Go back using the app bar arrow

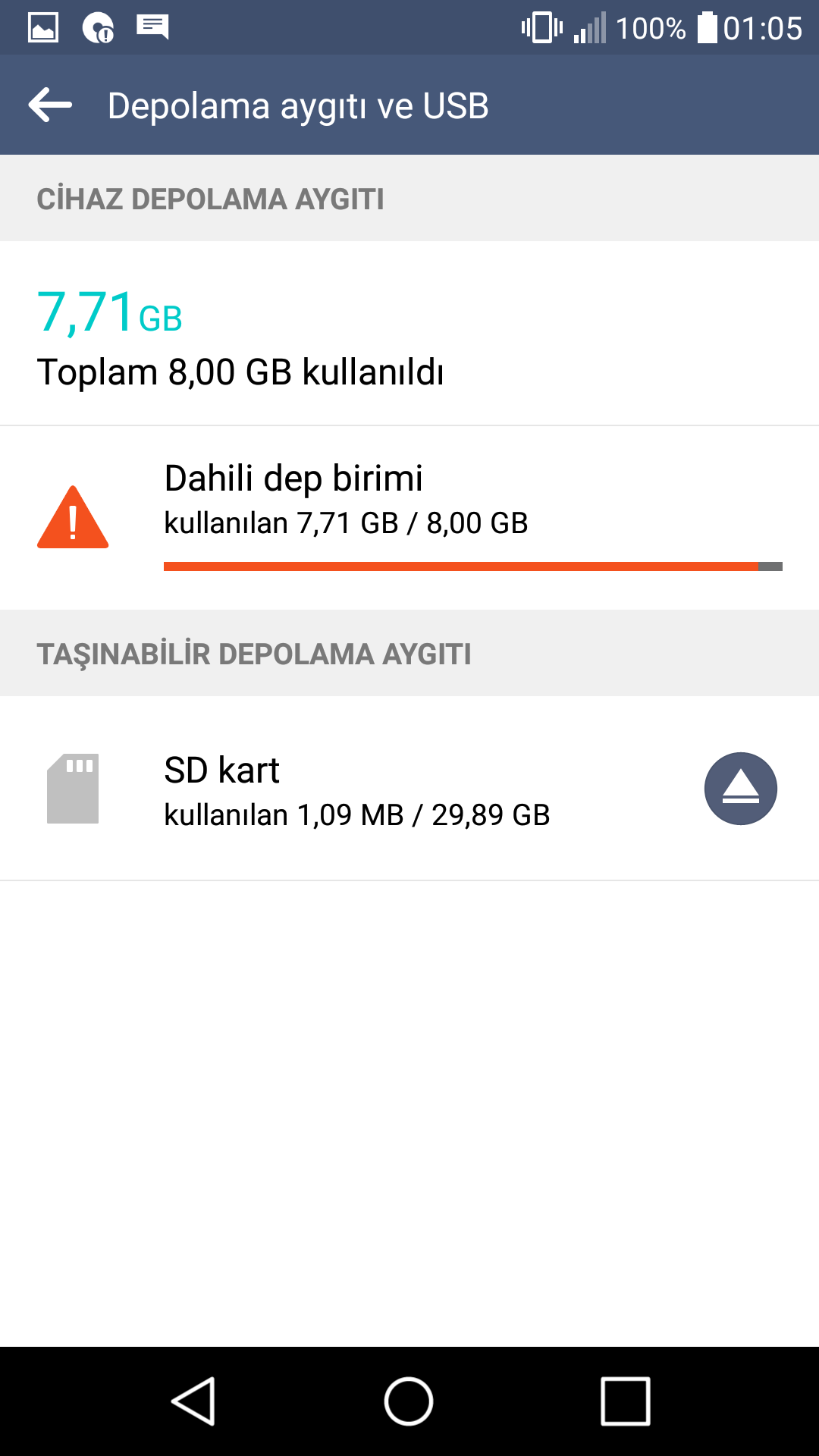50,105
